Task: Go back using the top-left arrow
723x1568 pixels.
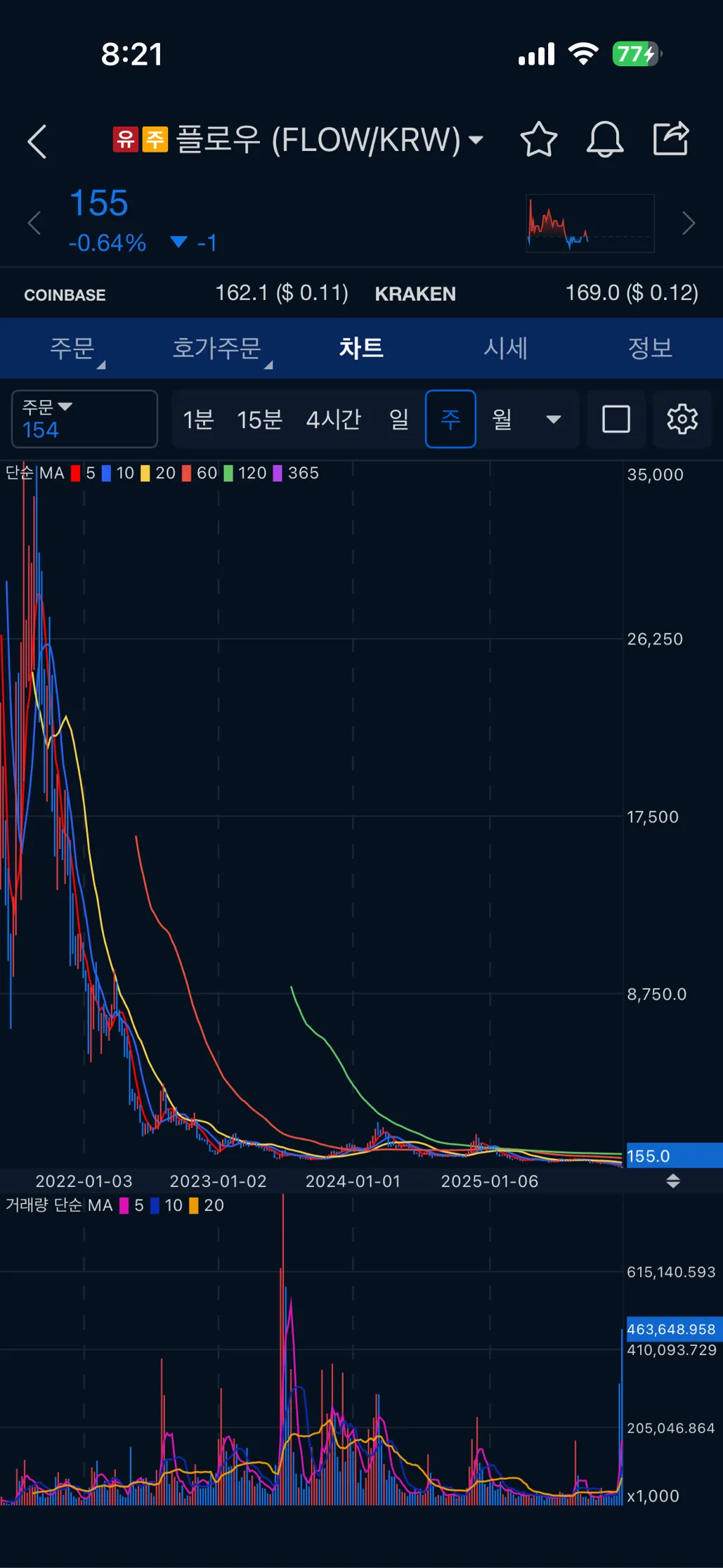Action: (x=37, y=141)
